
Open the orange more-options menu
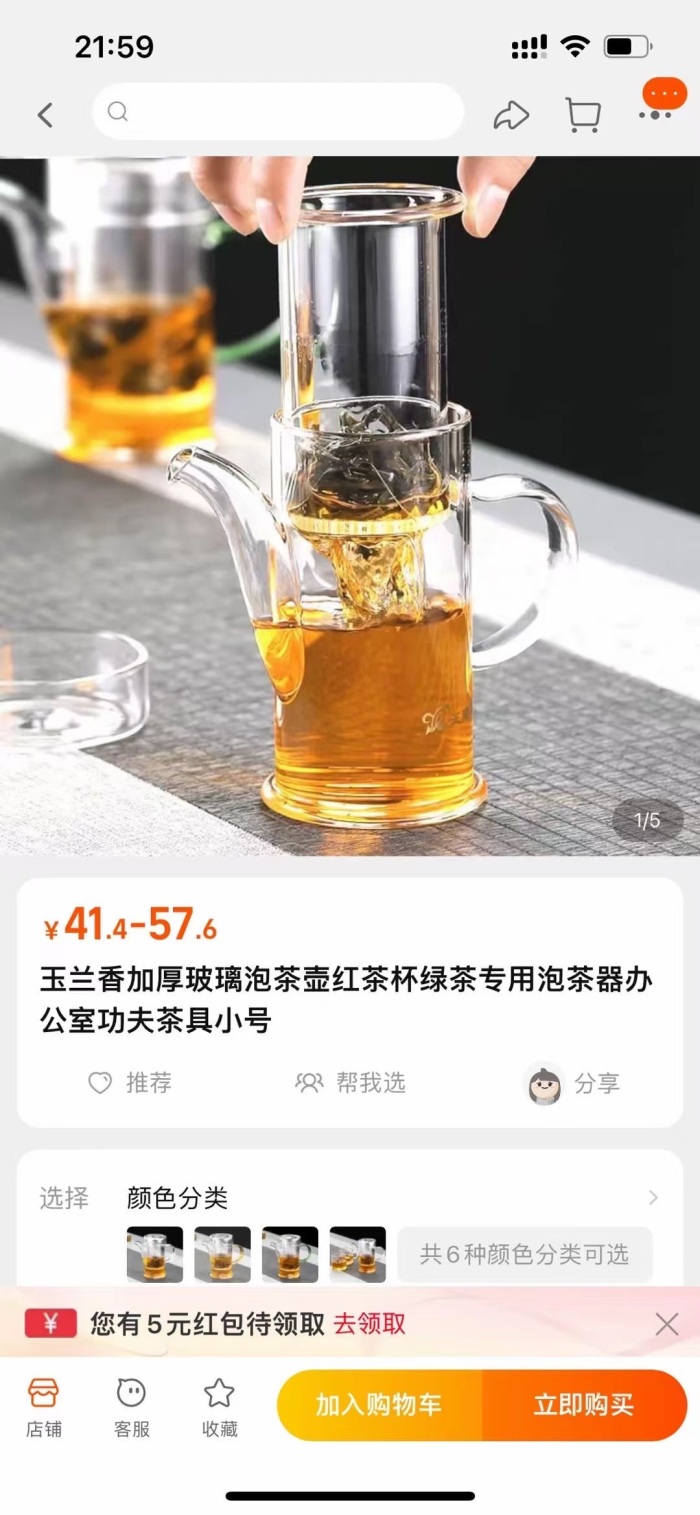(x=659, y=100)
